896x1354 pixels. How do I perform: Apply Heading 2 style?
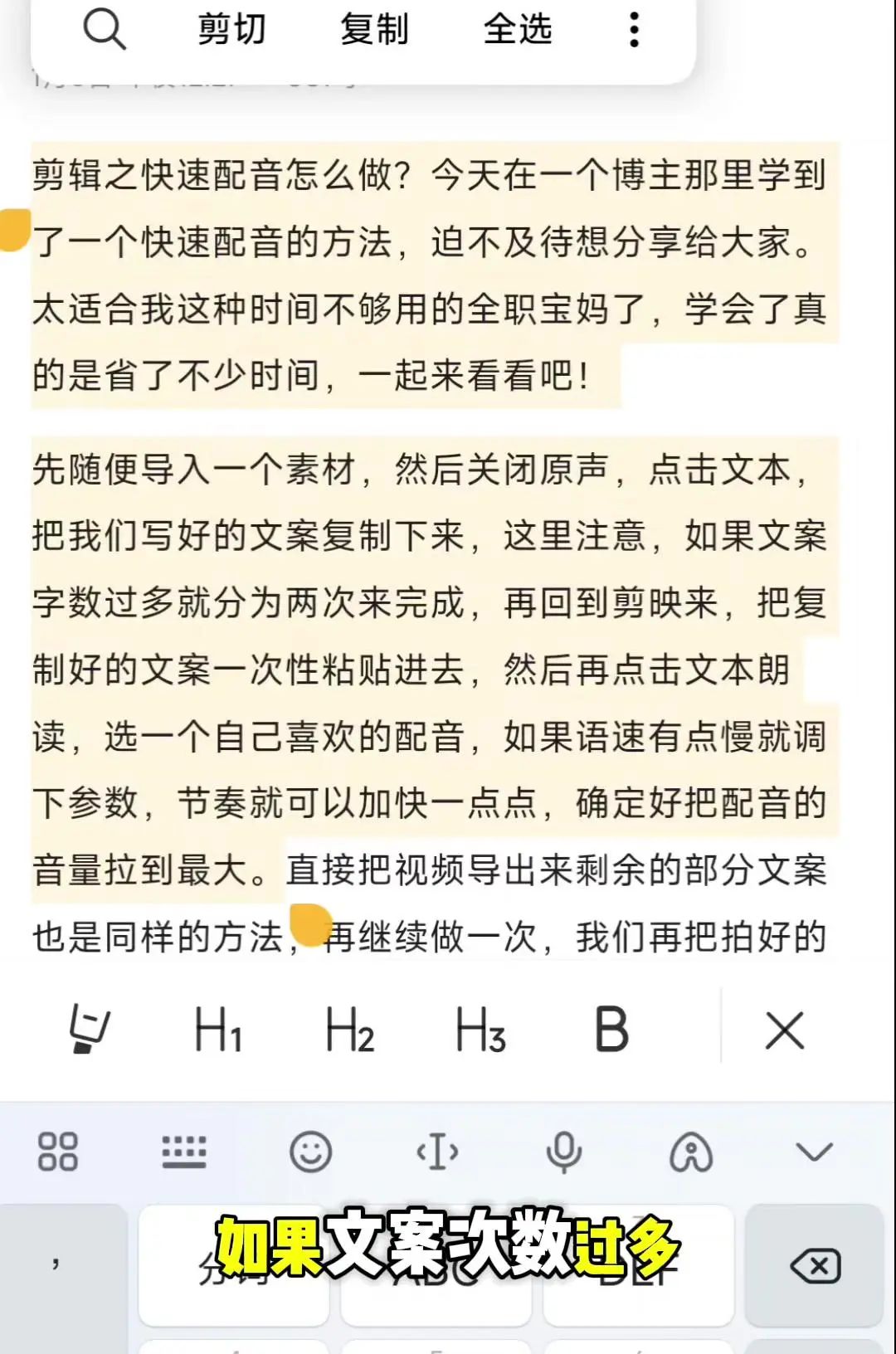(348, 1031)
